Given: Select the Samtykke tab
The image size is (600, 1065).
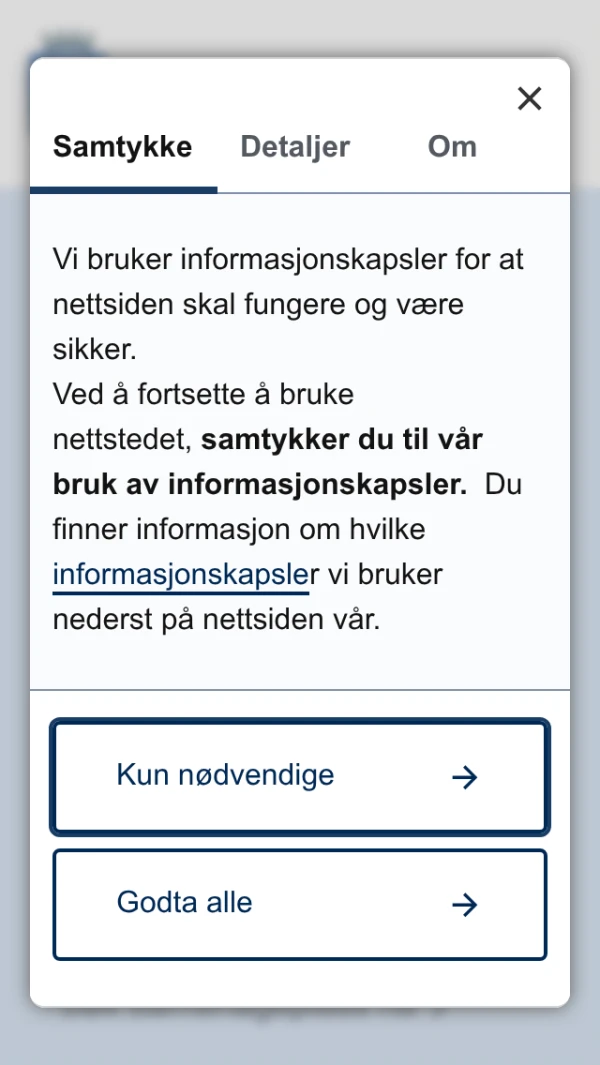Looking at the screenshot, I should coord(122,147).
